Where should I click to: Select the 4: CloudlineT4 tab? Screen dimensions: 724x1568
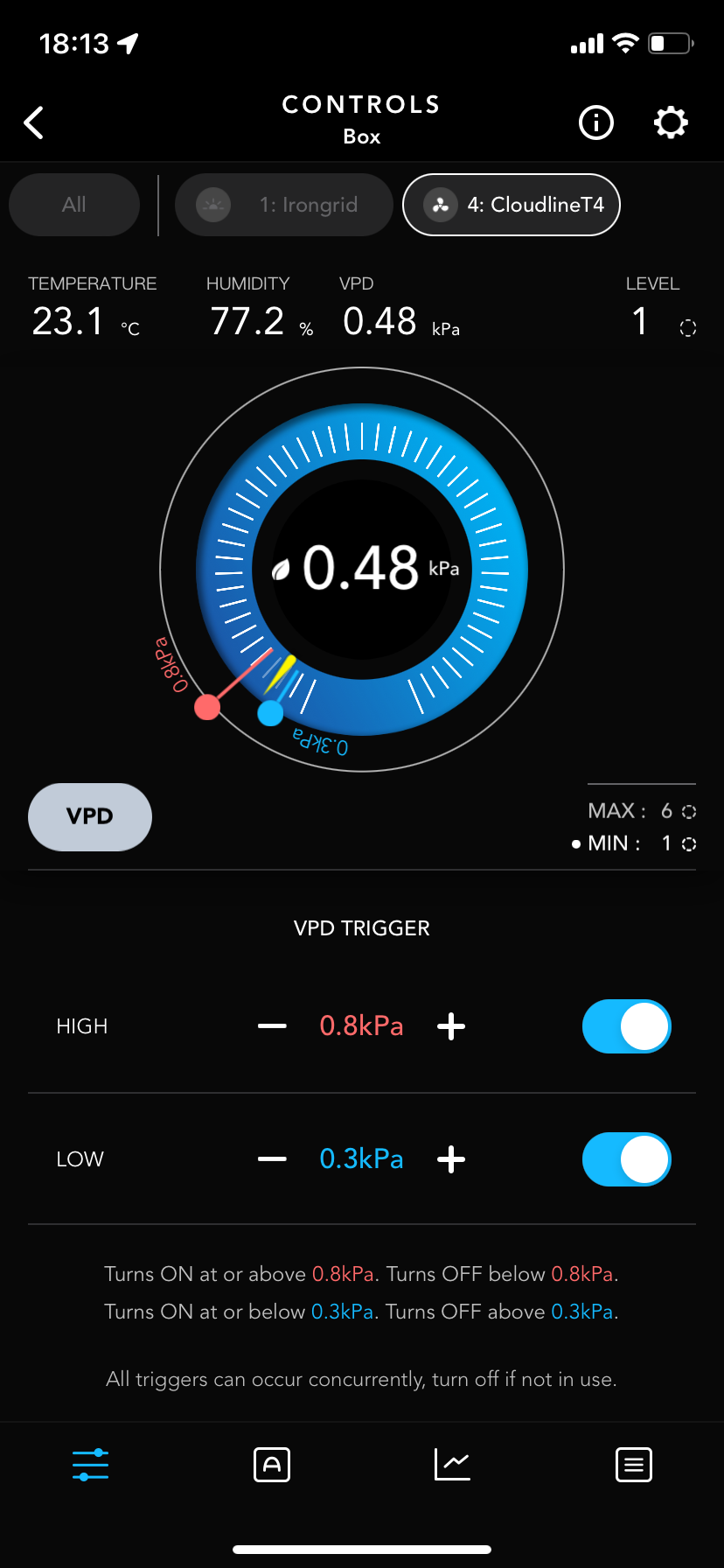pyautogui.click(x=512, y=205)
